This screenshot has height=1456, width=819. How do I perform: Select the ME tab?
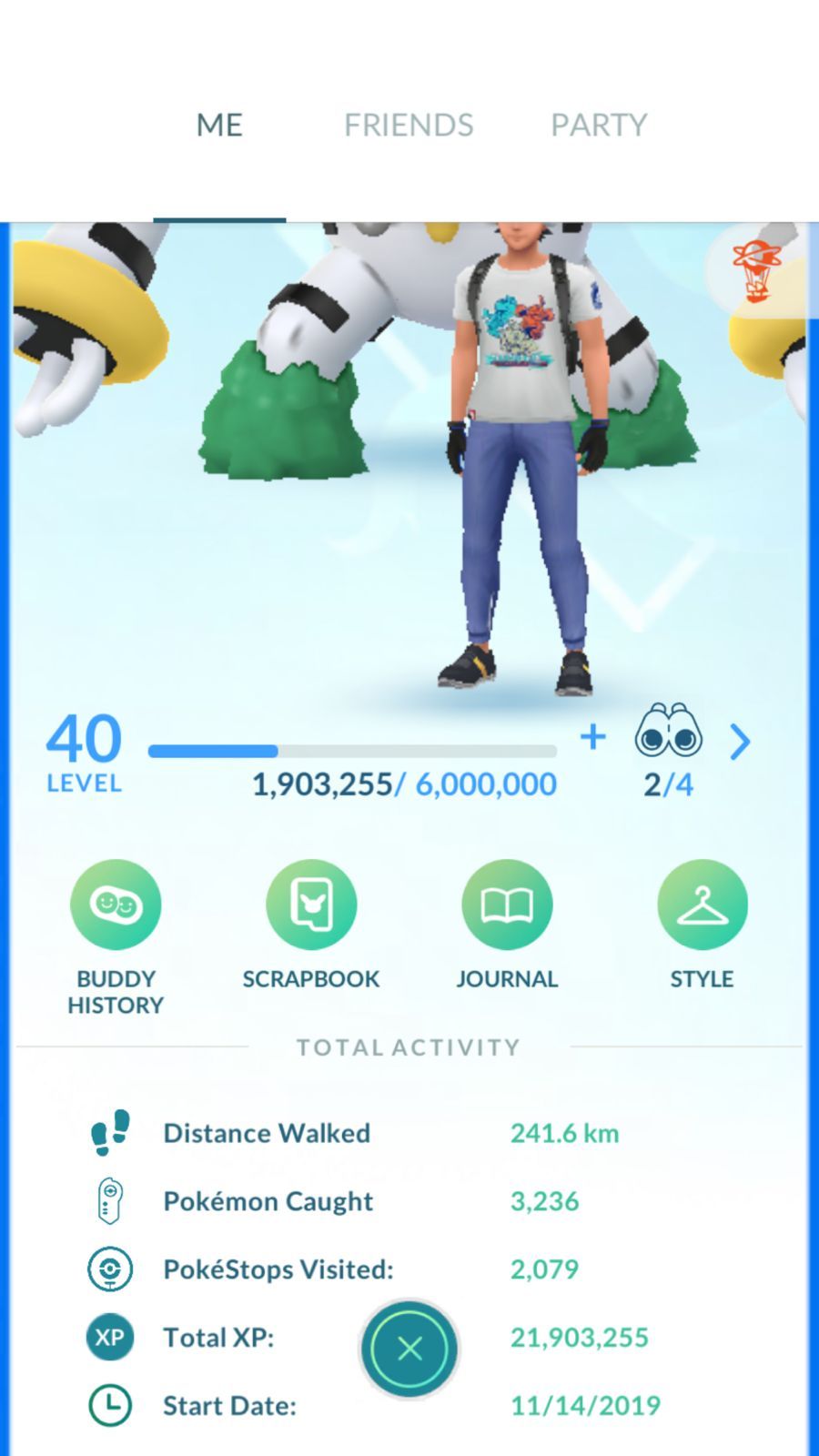pyautogui.click(x=219, y=125)
